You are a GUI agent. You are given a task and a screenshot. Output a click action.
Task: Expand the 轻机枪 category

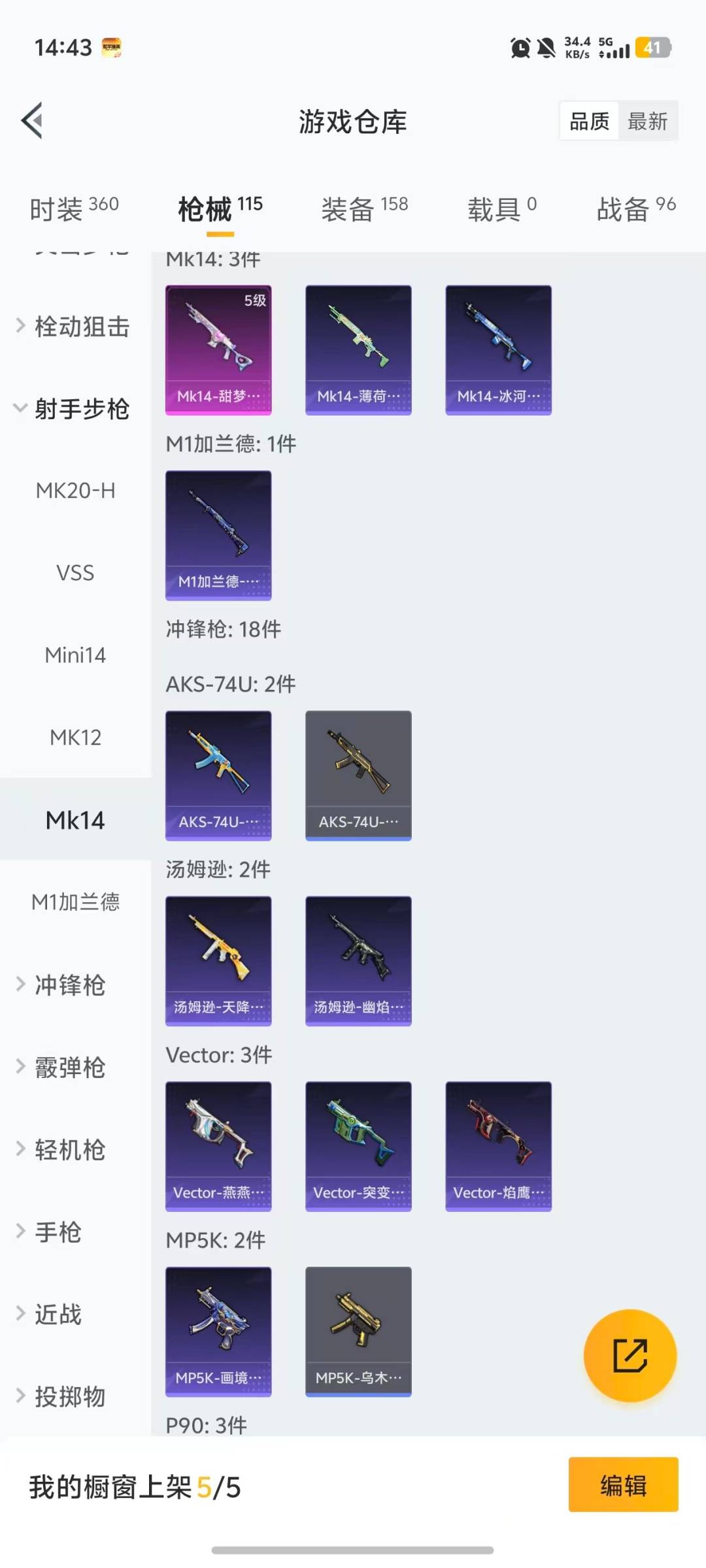click(x=69, y=1150)
